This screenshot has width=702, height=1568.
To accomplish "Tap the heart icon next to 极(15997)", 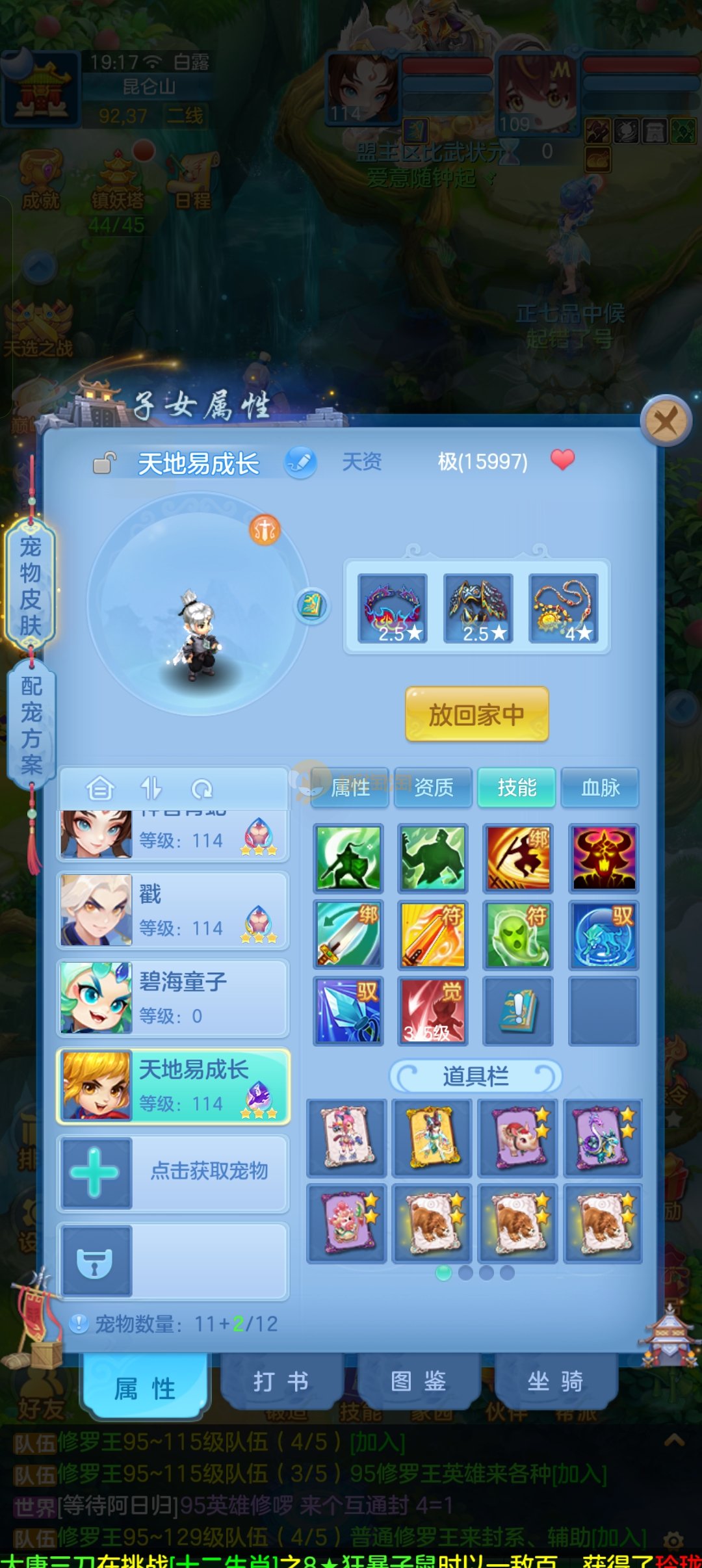I will click(562, 460).
